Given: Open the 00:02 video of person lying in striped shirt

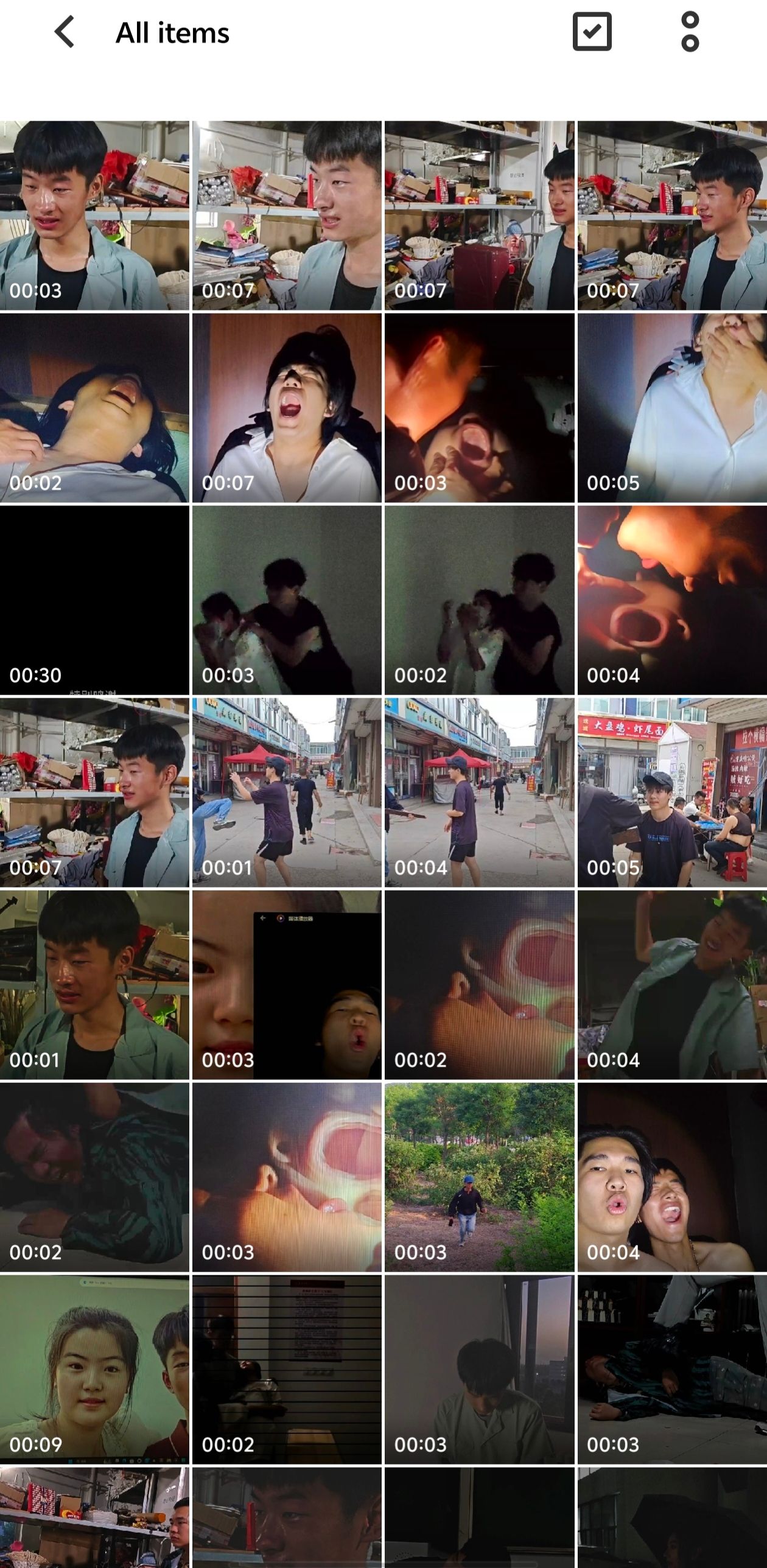Looking at the screenshot, I should (x=94, y=1177).
